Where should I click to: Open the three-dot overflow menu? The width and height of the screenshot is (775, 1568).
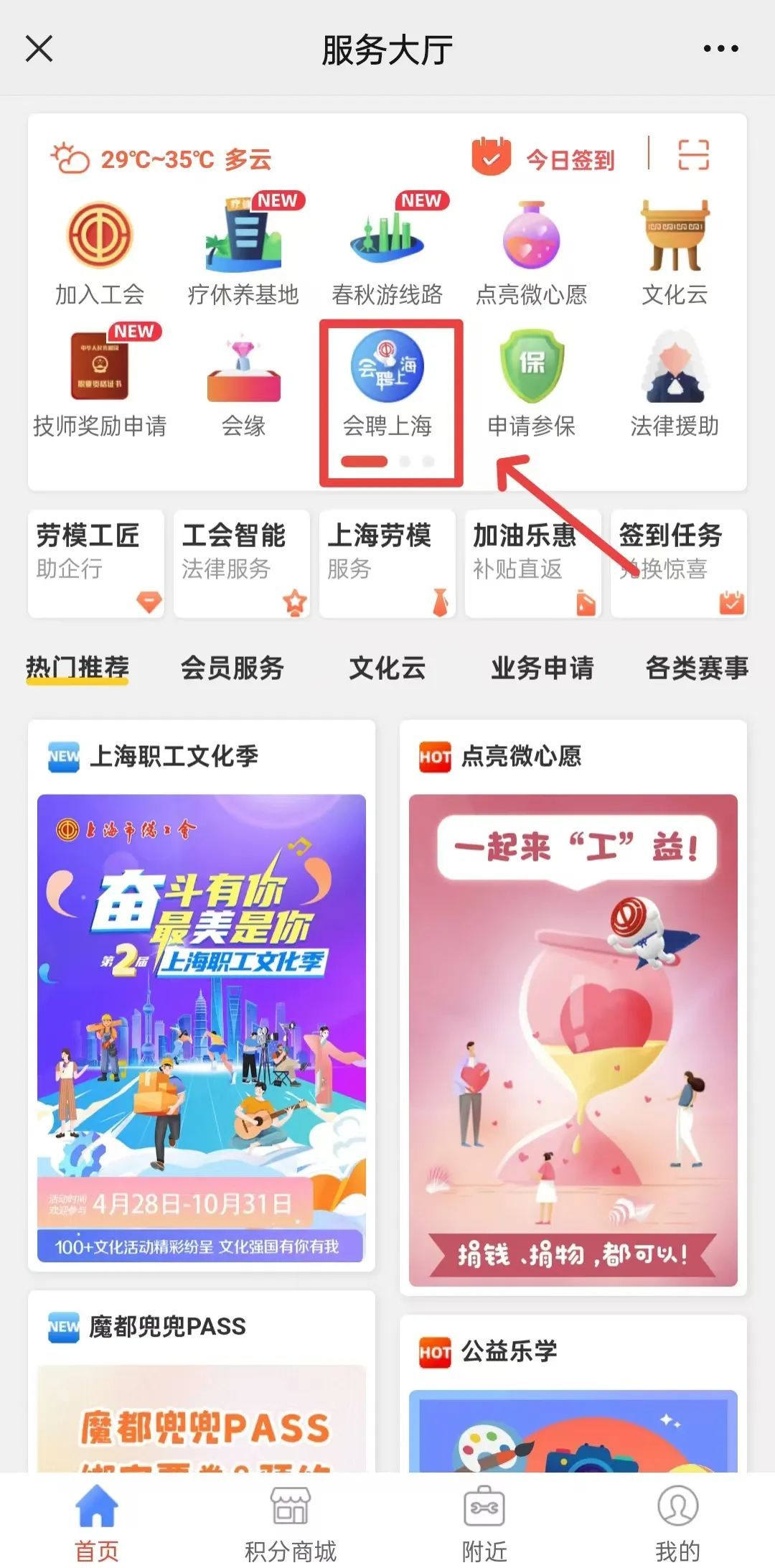coord(720,49)
